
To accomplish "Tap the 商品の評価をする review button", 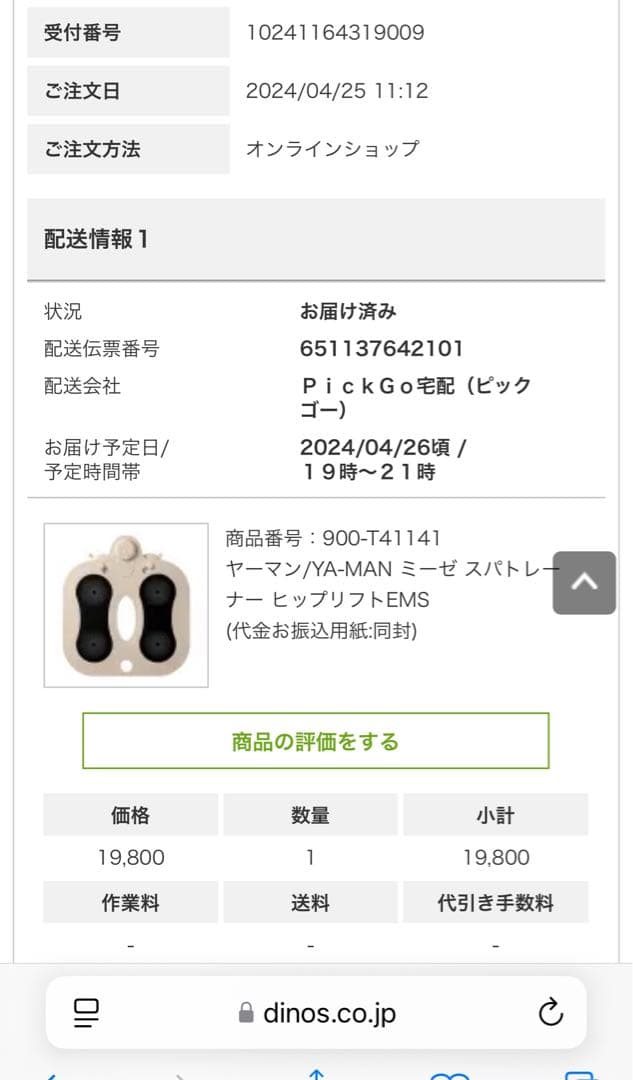I will 315,741.
